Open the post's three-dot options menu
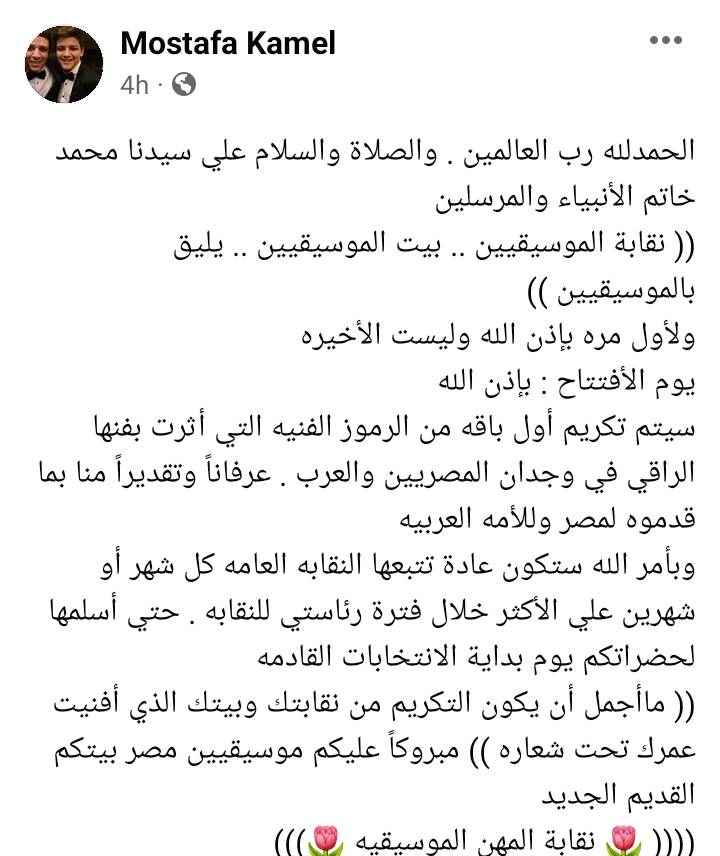720x856 pixels. [665, 41]
